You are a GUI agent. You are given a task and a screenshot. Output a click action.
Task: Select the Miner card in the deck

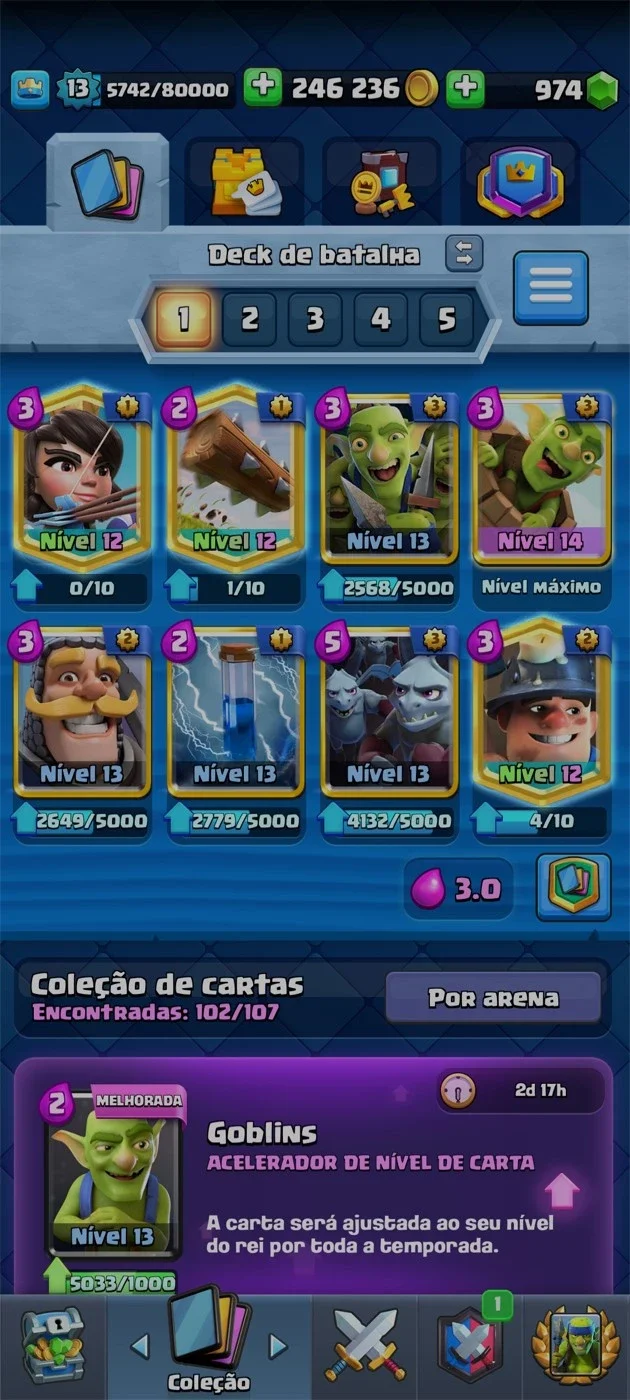coord(541,712)
